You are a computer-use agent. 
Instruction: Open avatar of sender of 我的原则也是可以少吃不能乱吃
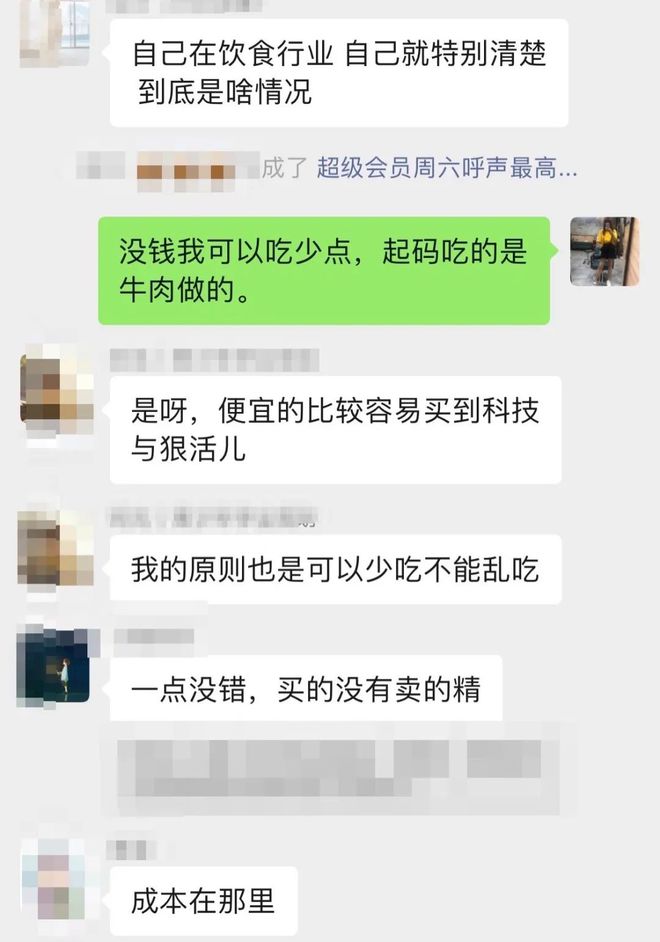tap(56, 548)
